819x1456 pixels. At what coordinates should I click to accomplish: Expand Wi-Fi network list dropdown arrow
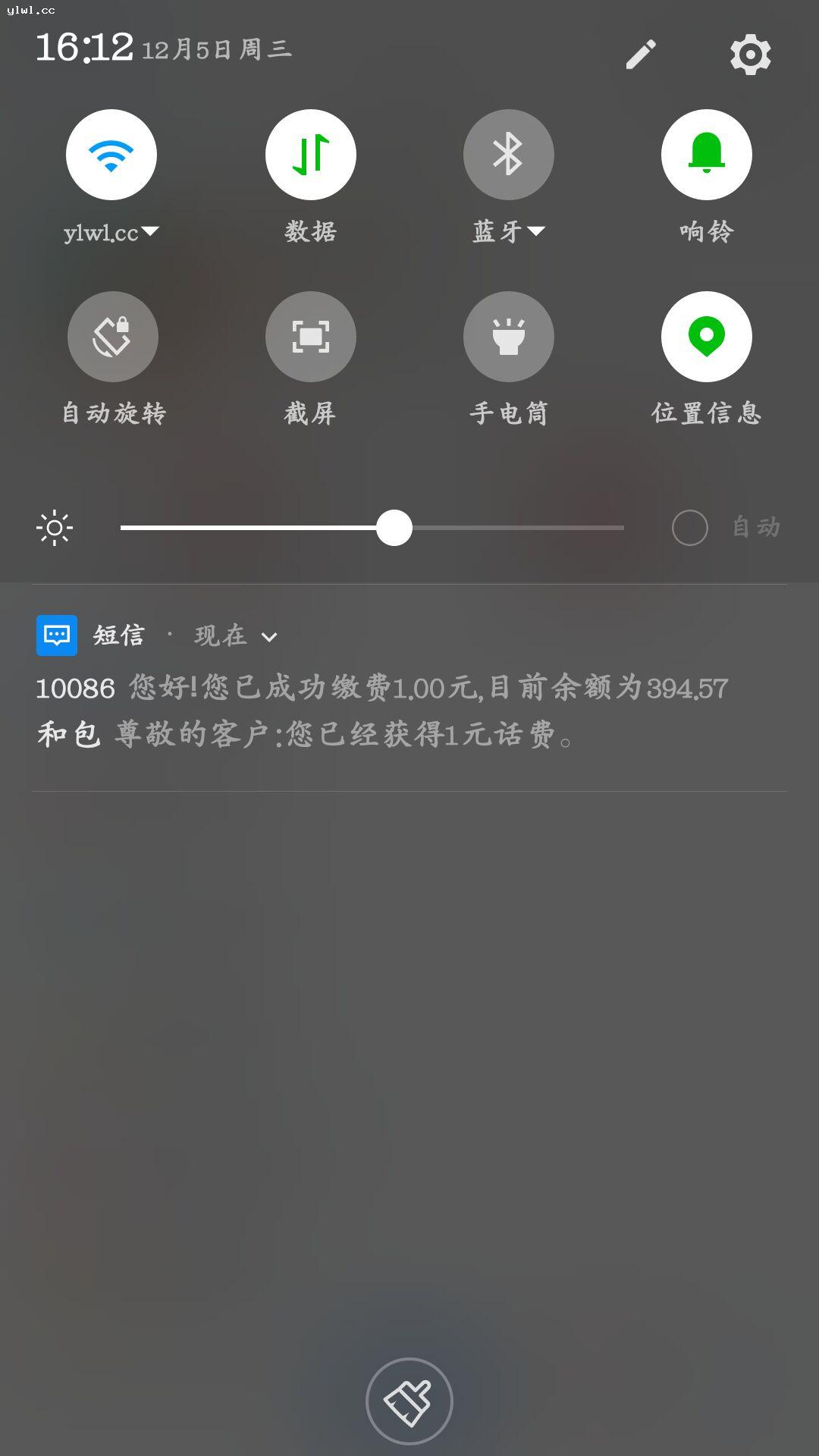(x=150, y=231)
